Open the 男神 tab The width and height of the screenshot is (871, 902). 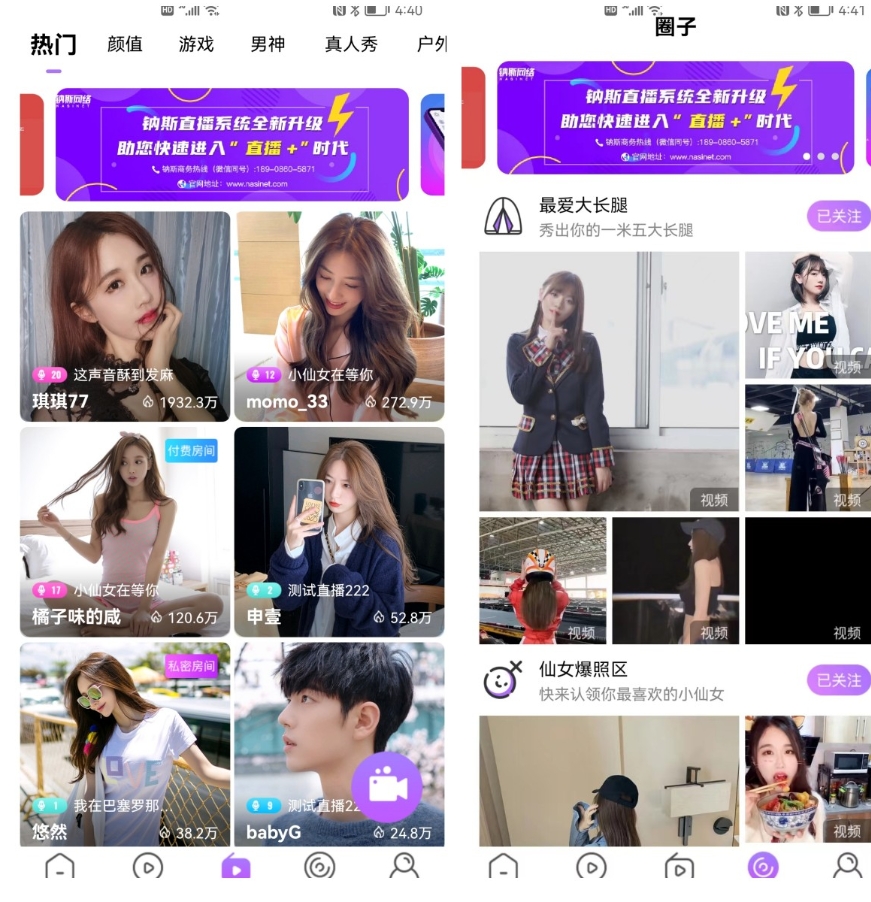[267, 44]
